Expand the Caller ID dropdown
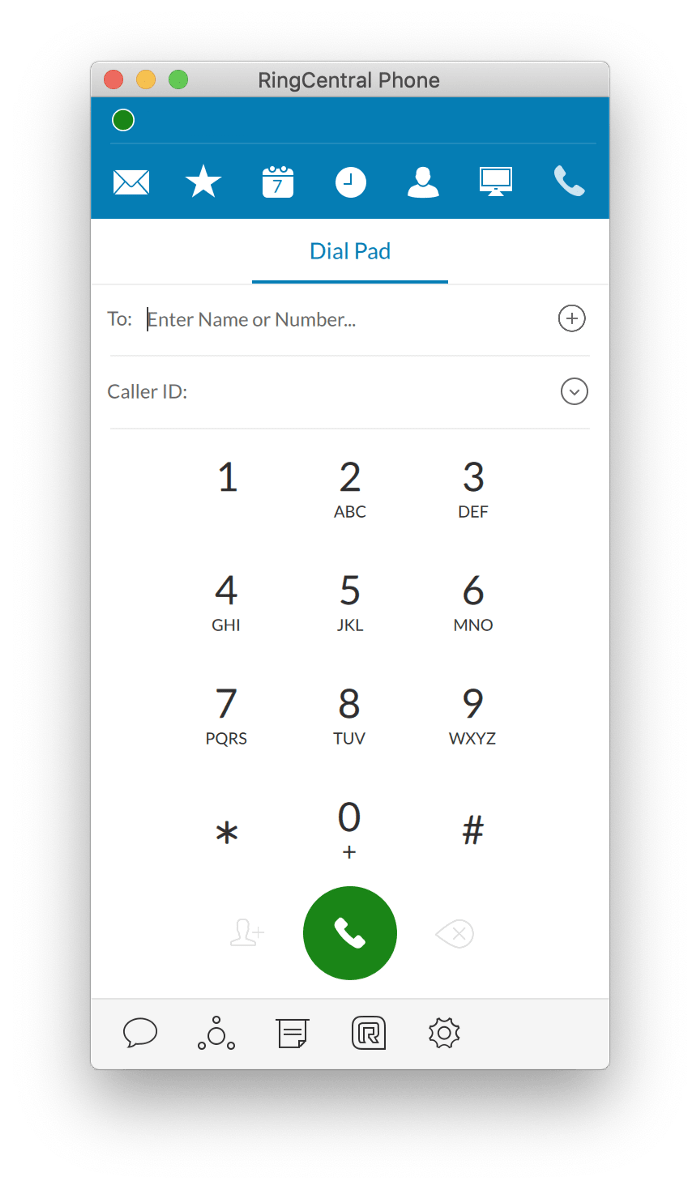This screenshot has width=700, height=1189. (x=574, y=392)
